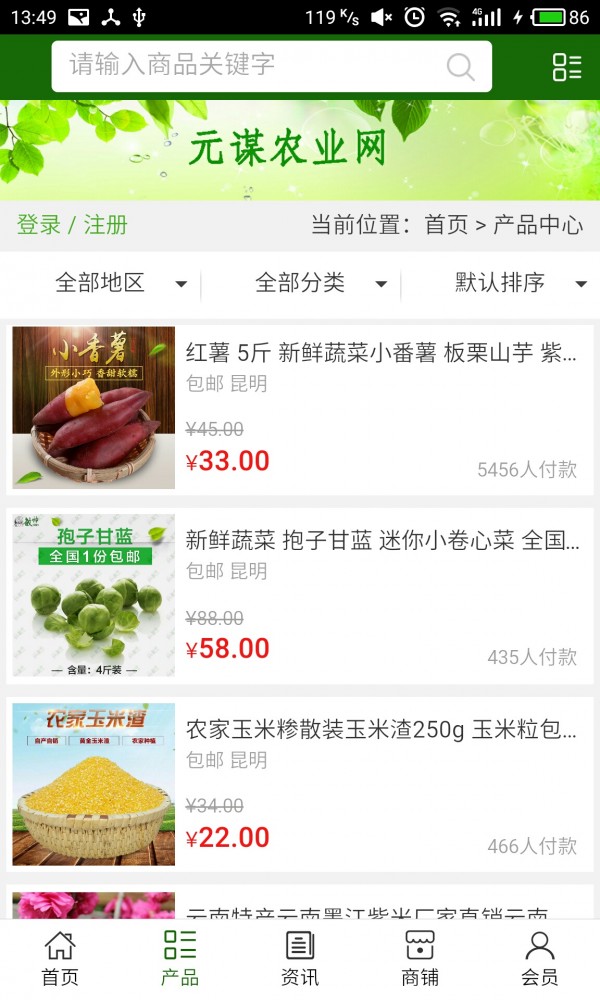This screenshot has width=600, height=1000.
Task: Tap the magnifier search icon
Action: [460, 67]
